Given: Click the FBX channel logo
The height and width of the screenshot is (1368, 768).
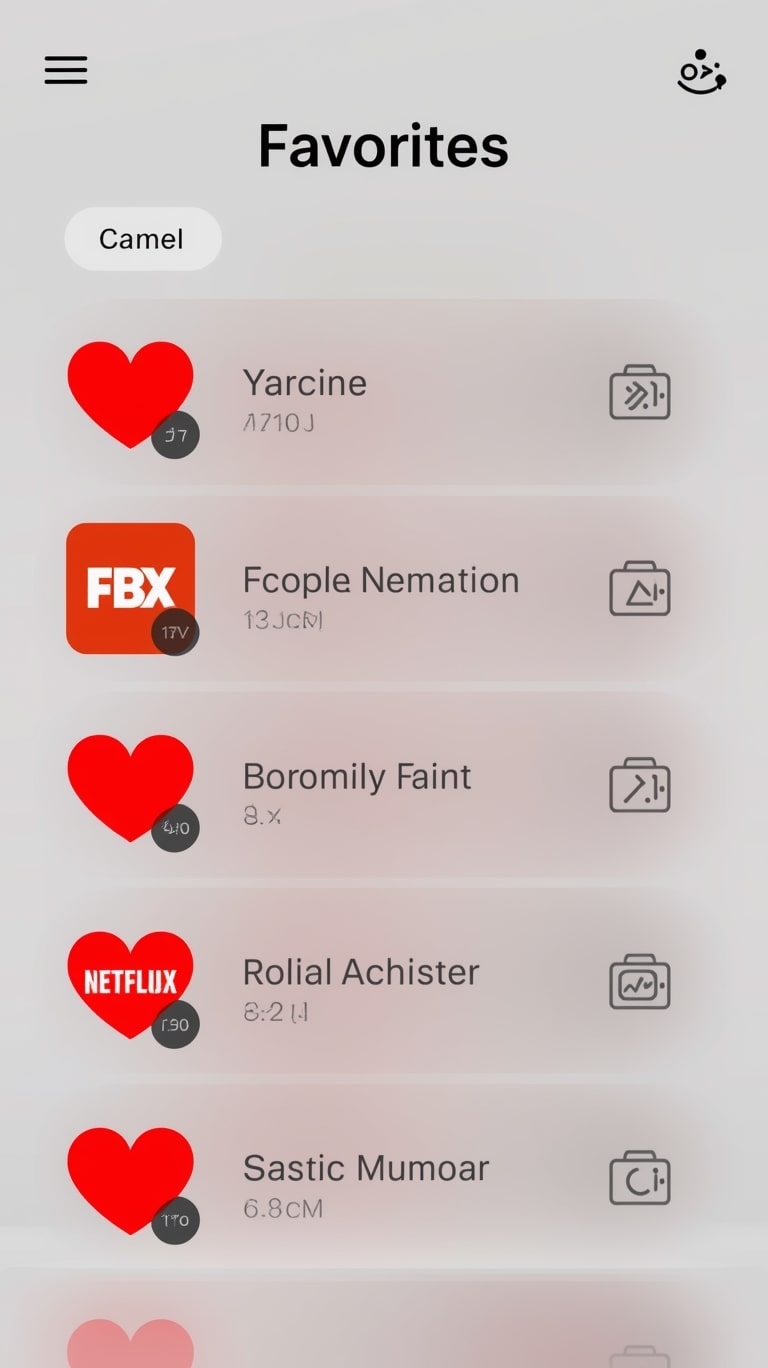Looking at the screenshot, I should [x=131, y=588].
